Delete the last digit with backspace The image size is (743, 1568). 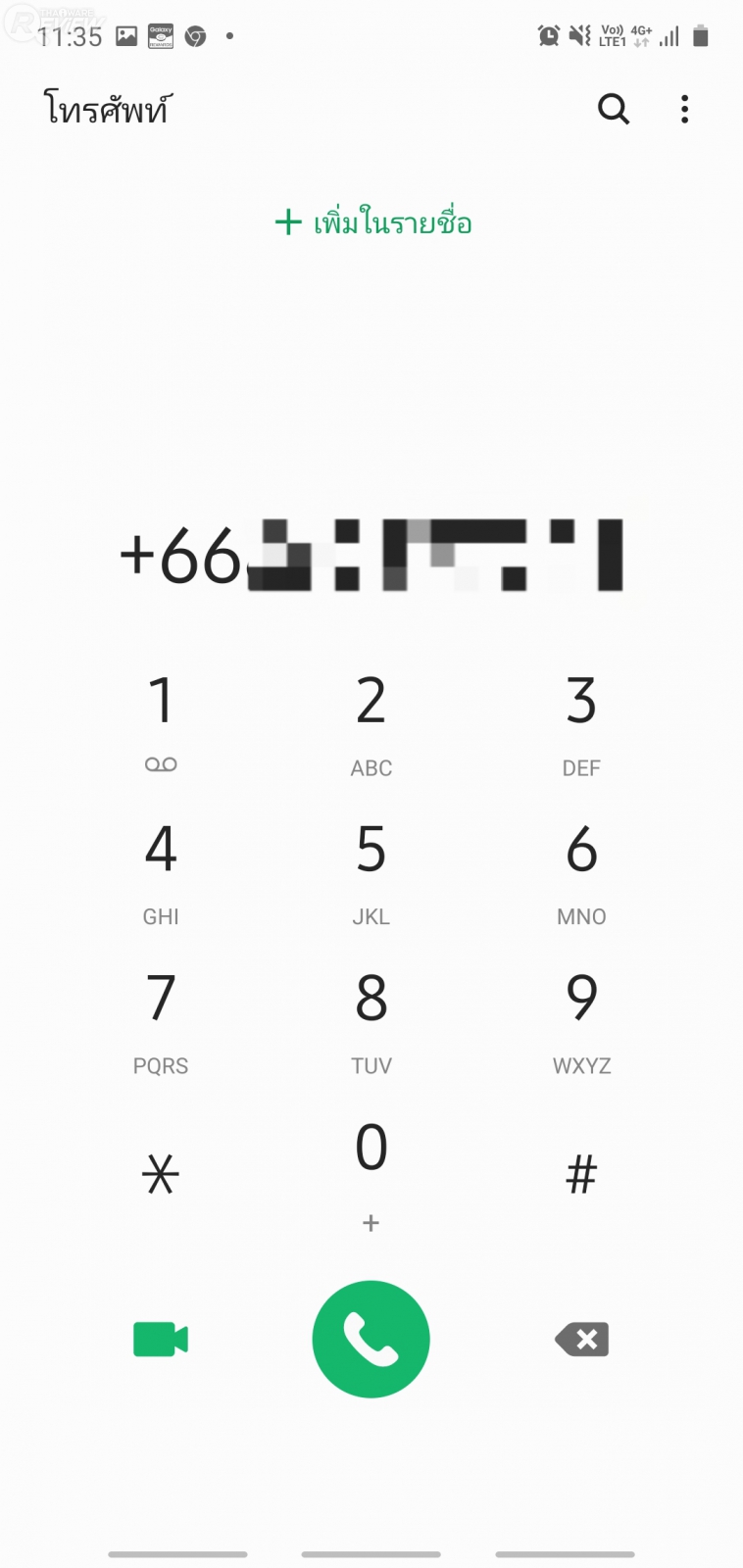pos(582,1339)
